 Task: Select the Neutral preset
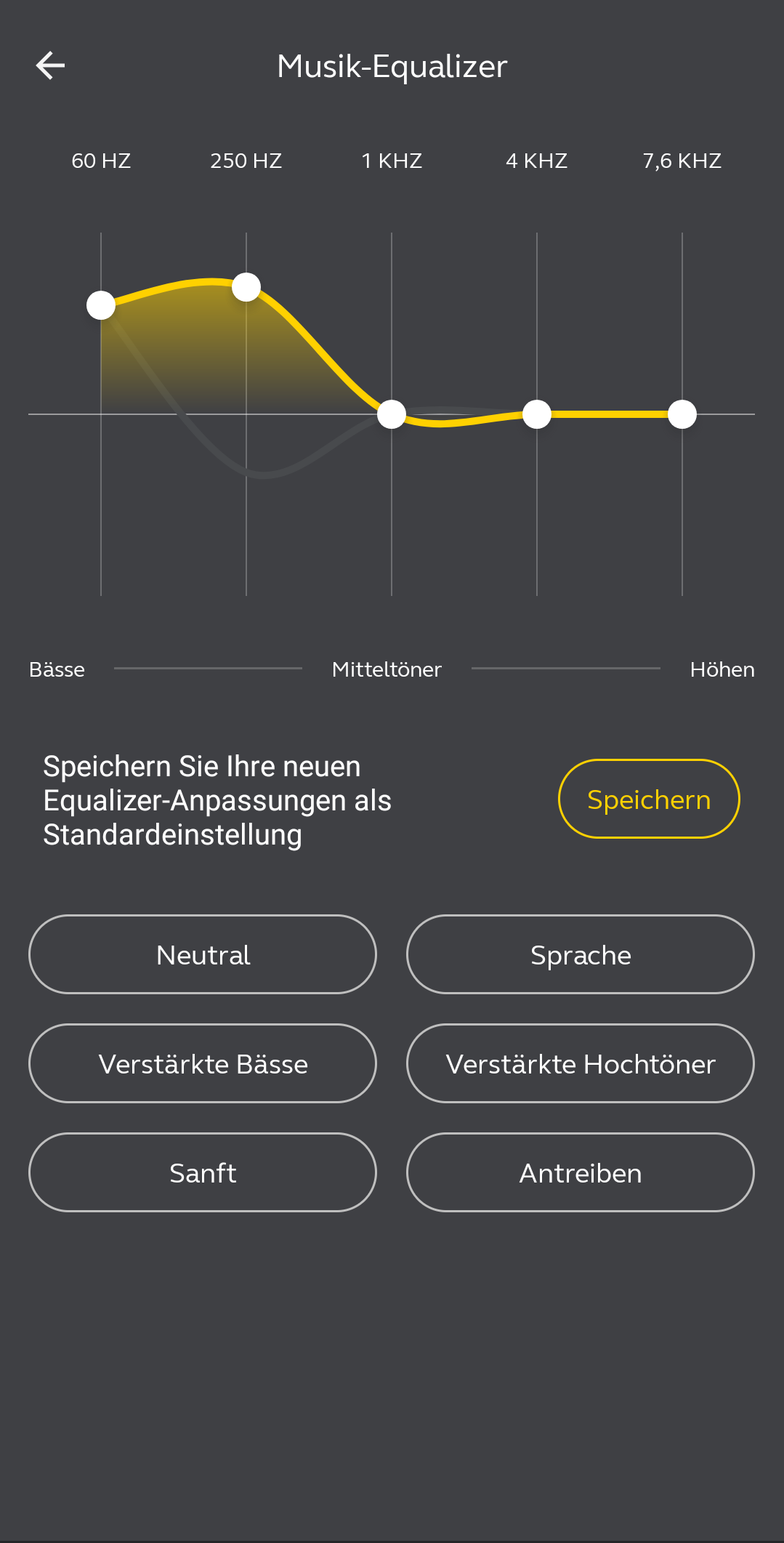[x=203, y=954]
